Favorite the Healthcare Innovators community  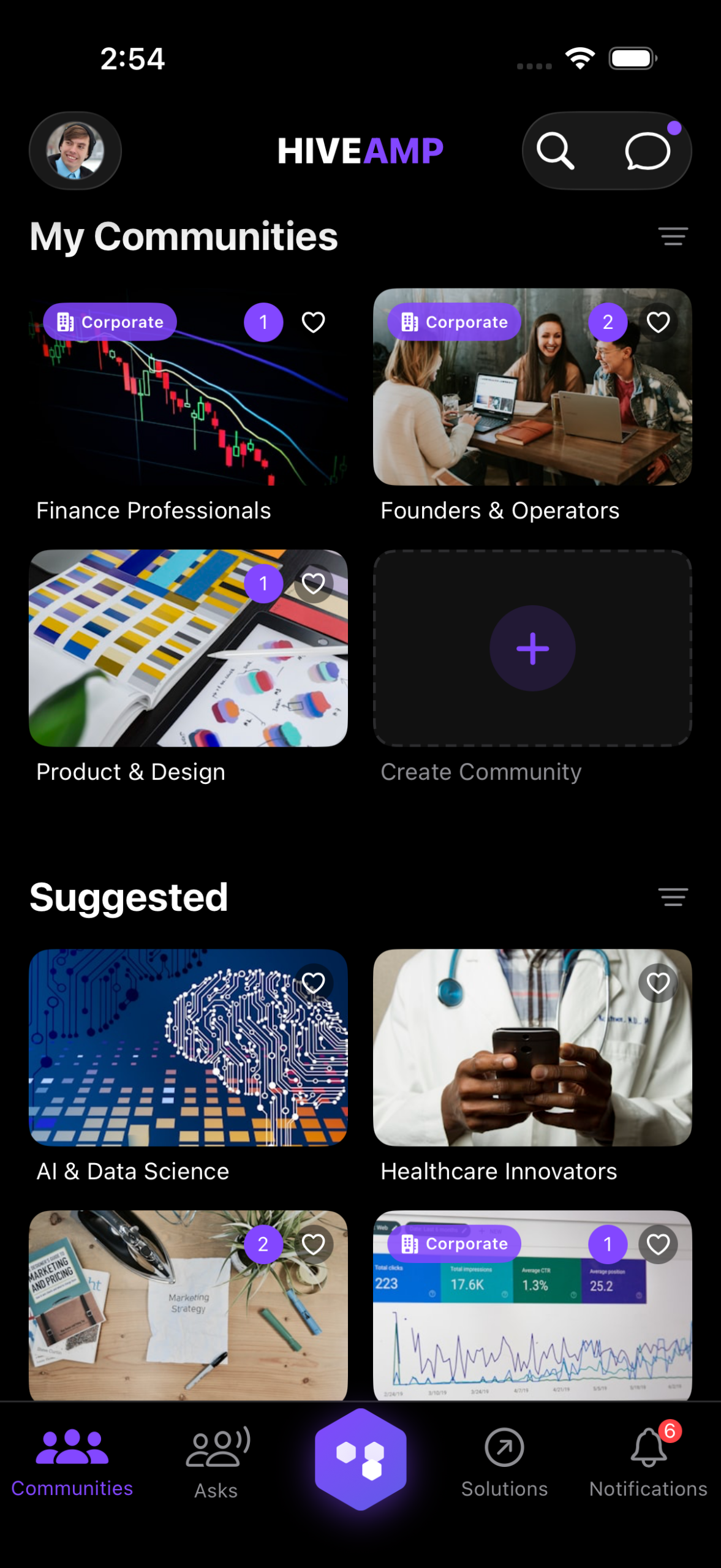[x=658, y=983]
